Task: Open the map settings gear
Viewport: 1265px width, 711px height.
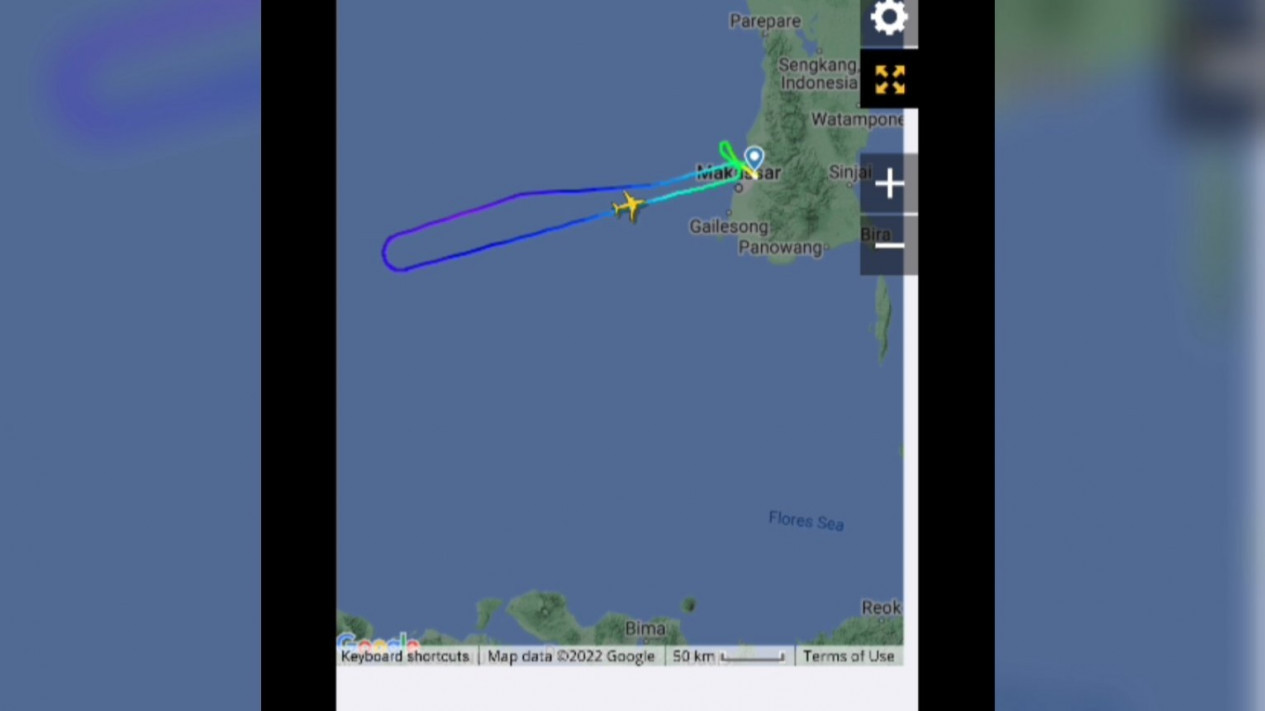Action: pos(888,18)
